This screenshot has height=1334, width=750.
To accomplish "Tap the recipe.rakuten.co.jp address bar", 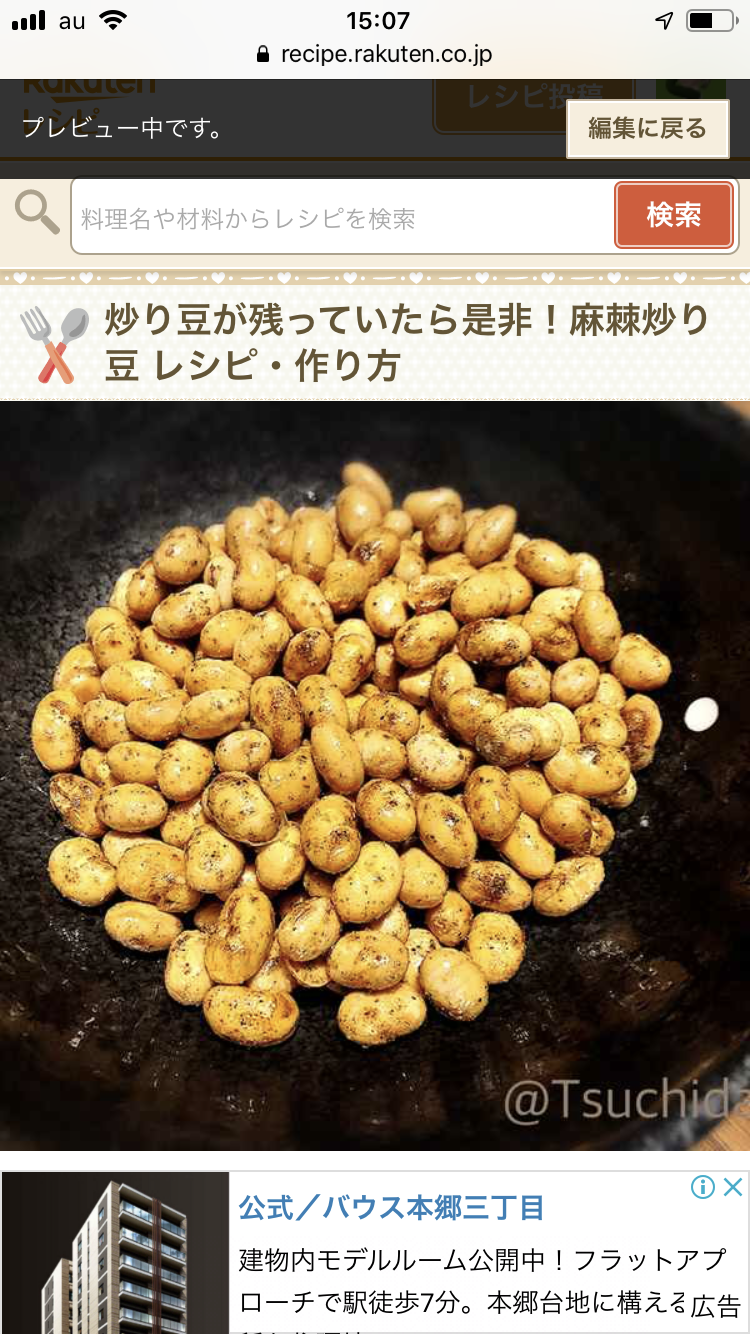I will (x=375, y=54).
